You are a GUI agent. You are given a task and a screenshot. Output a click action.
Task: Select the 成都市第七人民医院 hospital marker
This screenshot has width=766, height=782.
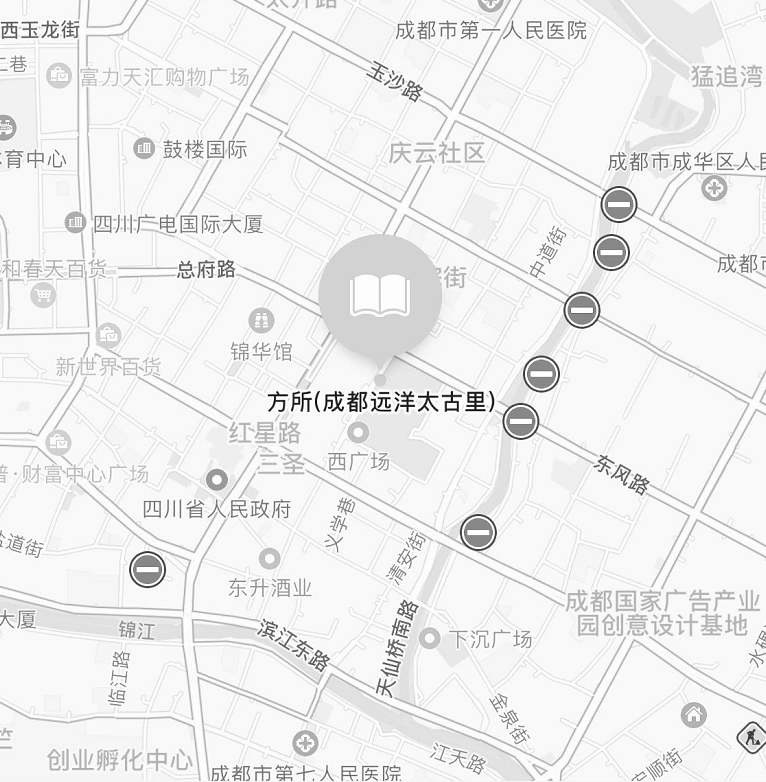coord(305,744)
